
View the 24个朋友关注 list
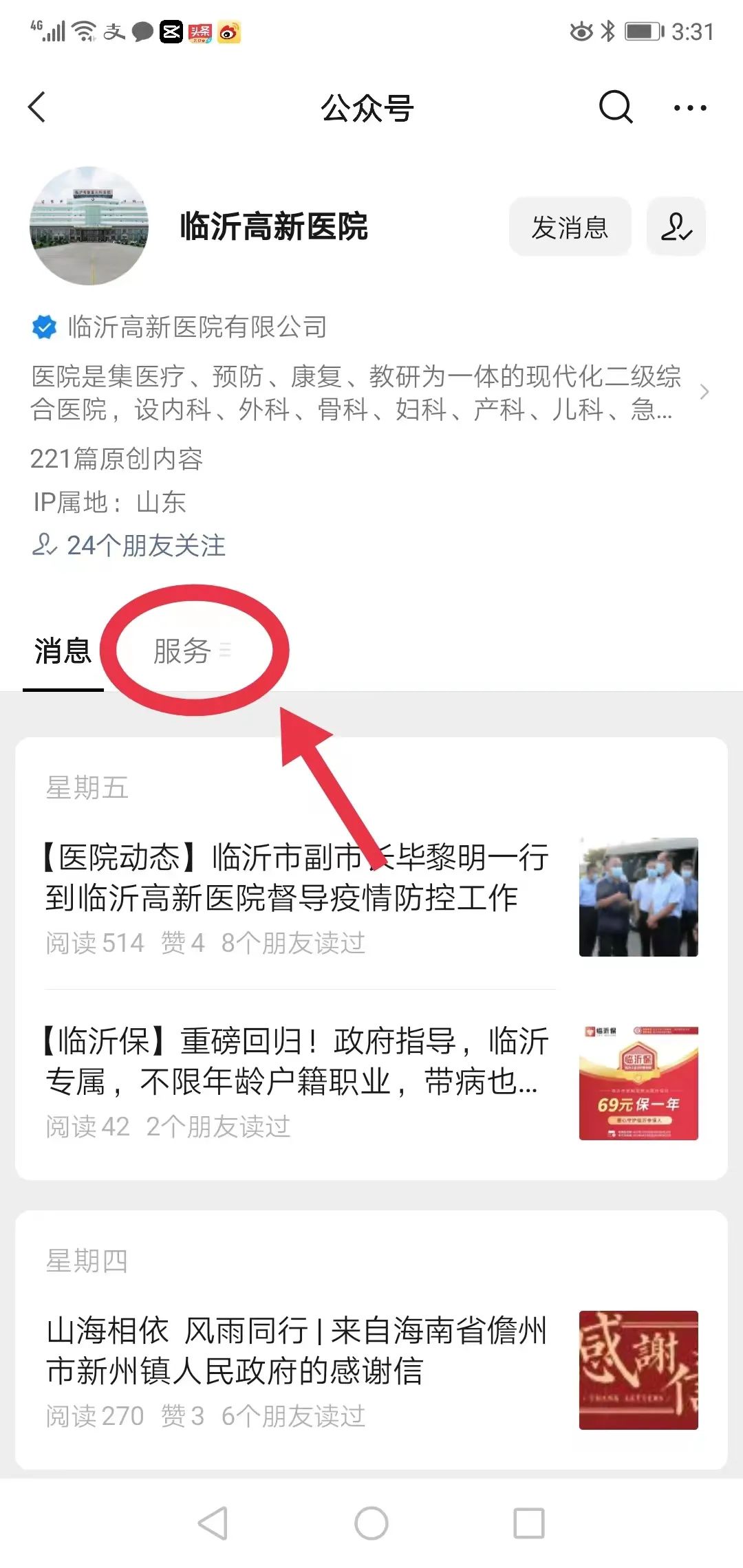[129, 545]
